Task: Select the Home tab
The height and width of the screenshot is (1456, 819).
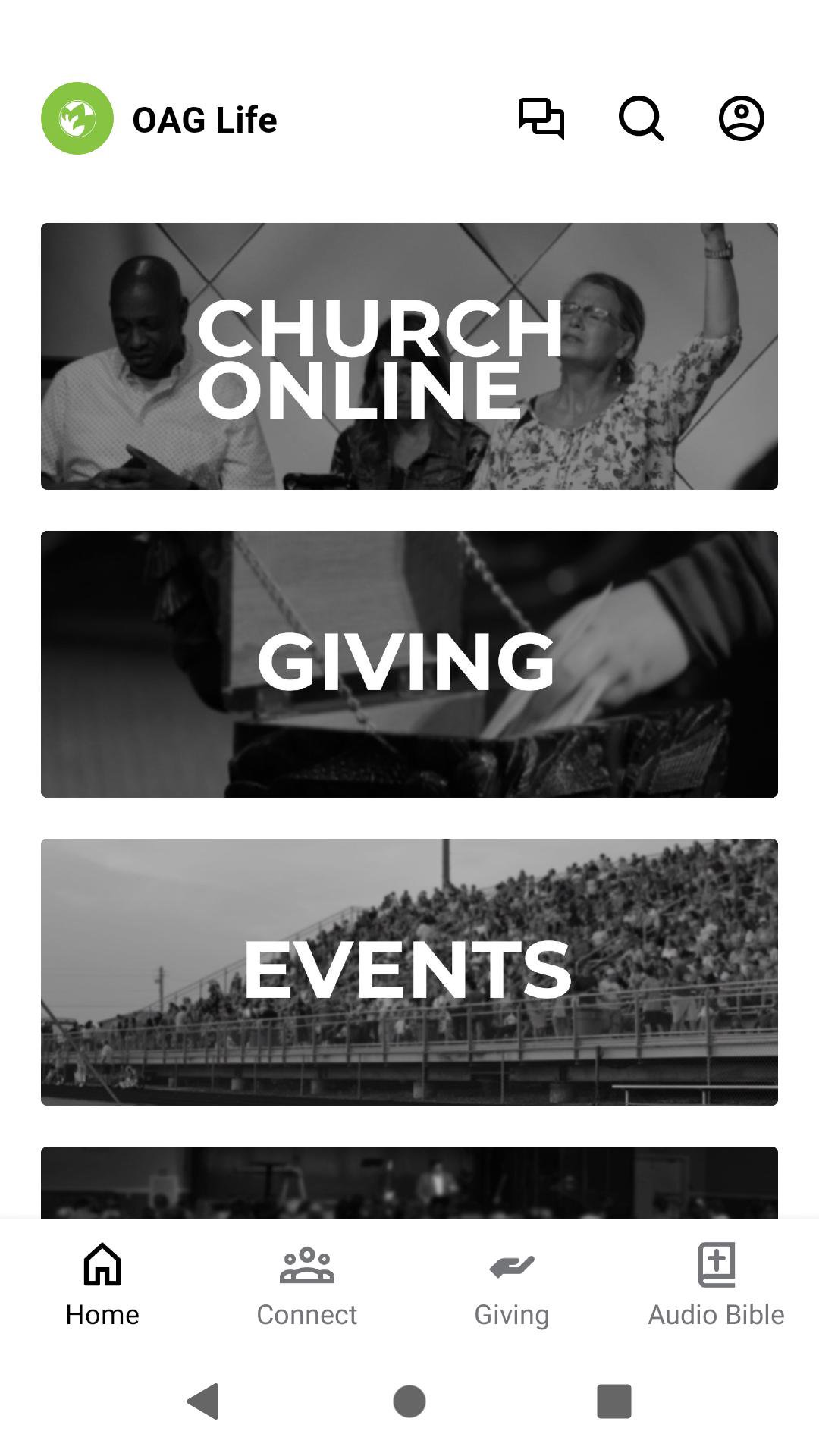Action: click(x=102, y=1283)
